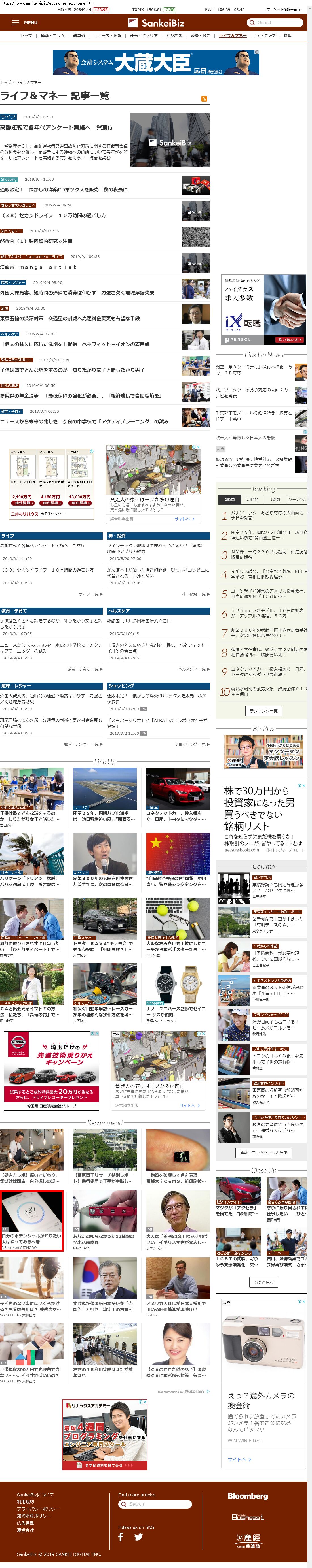The height and width of the screenshot is (1568, 312).
Task: Open the ビジネス nav item
Action: coord(174,36)
